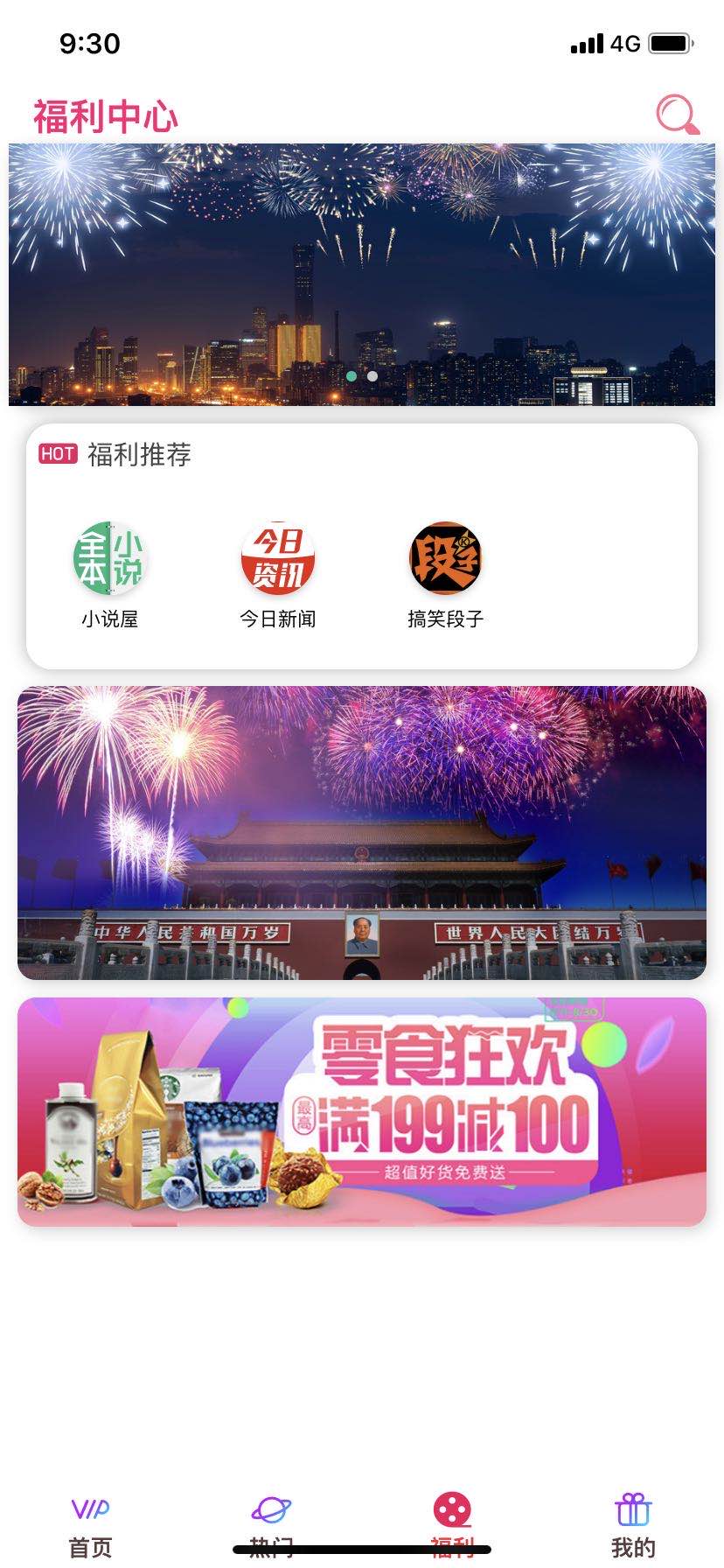Open the 今日新闻 news app icon
Image resolution: width=724 pixels, height=1568 pixels.
pos(279,557)
